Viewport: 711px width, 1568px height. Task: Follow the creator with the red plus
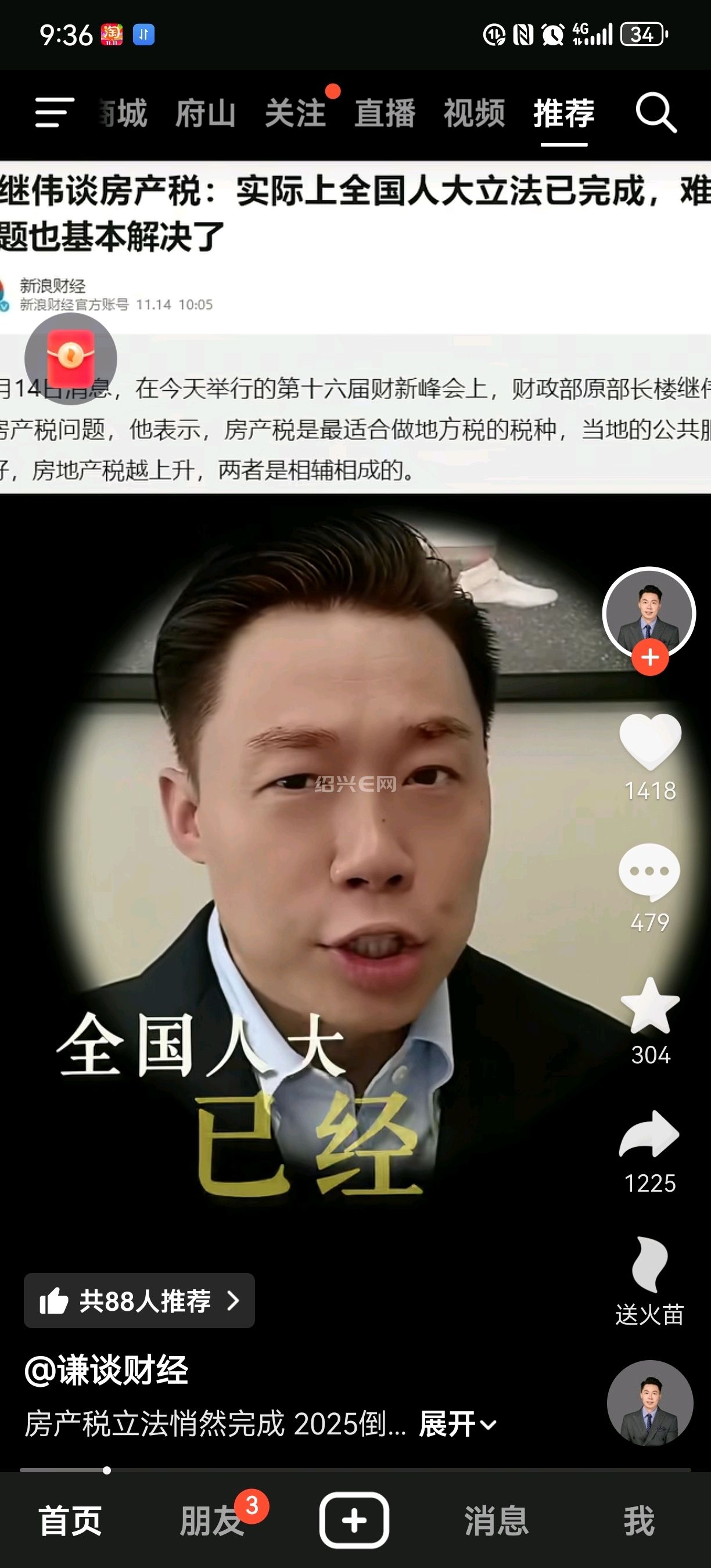649,657
